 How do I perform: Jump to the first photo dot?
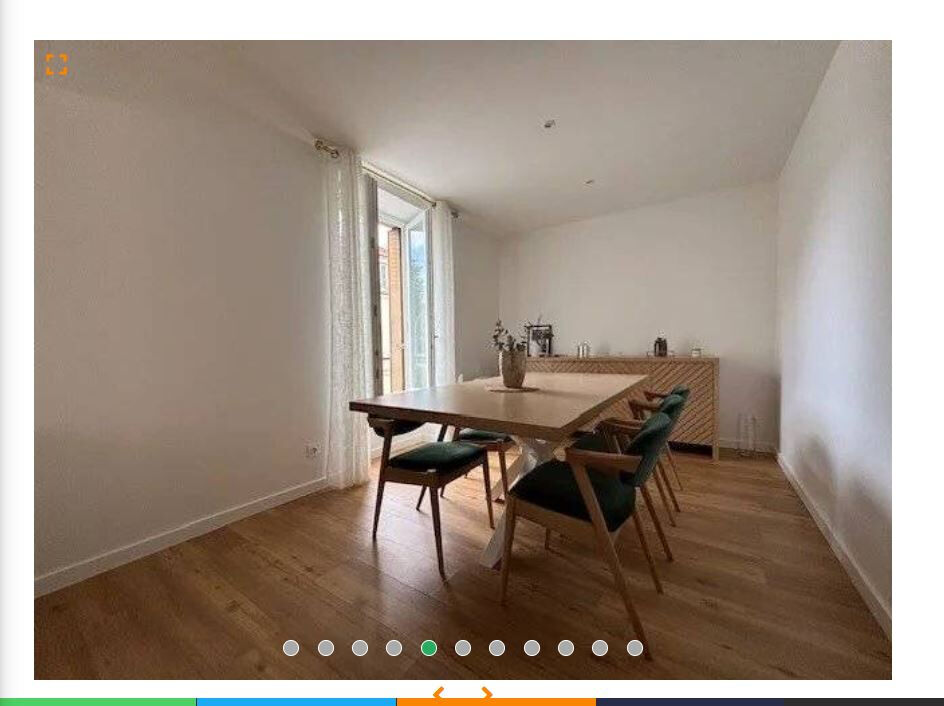pyautogui.click(x=291, y=648)
